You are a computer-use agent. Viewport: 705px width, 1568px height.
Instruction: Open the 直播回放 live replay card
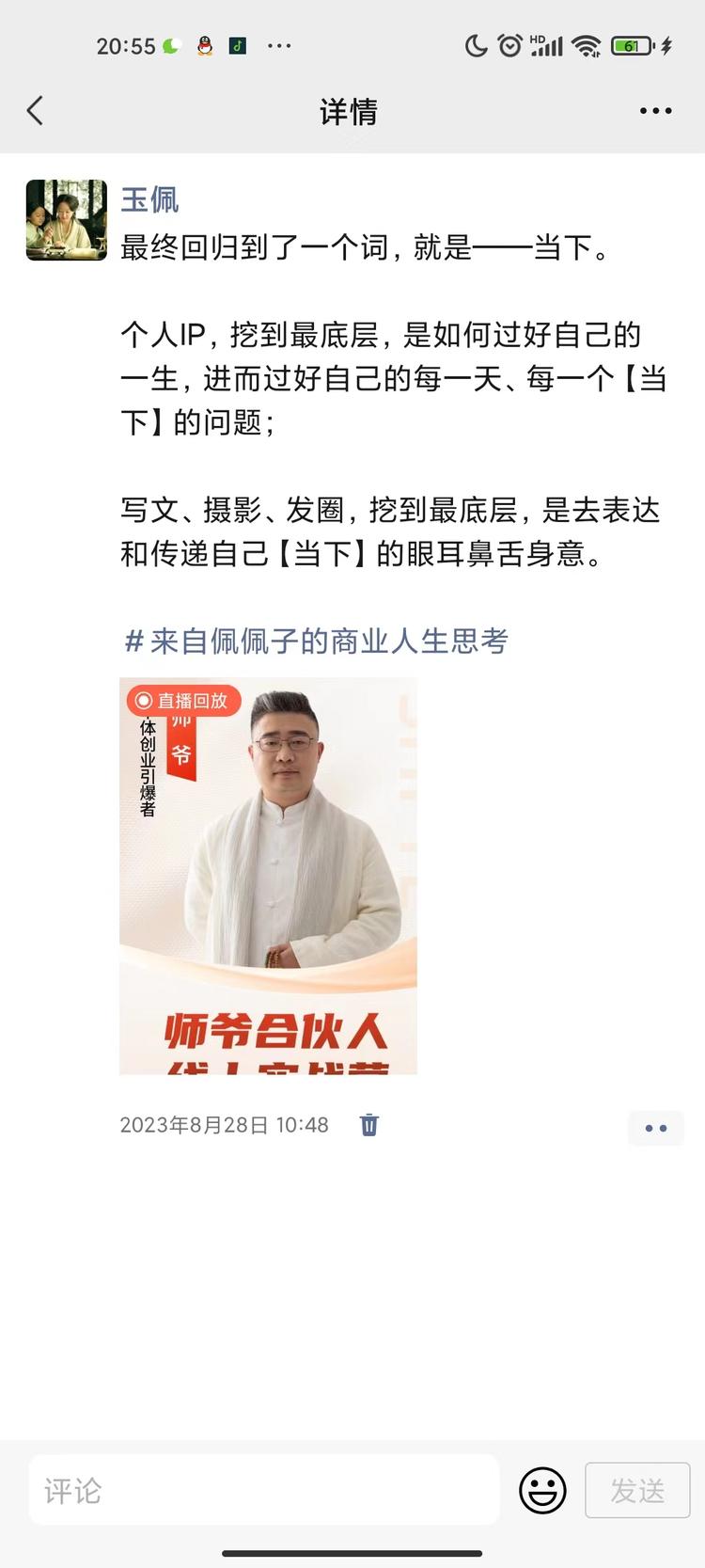coord(268,875)
